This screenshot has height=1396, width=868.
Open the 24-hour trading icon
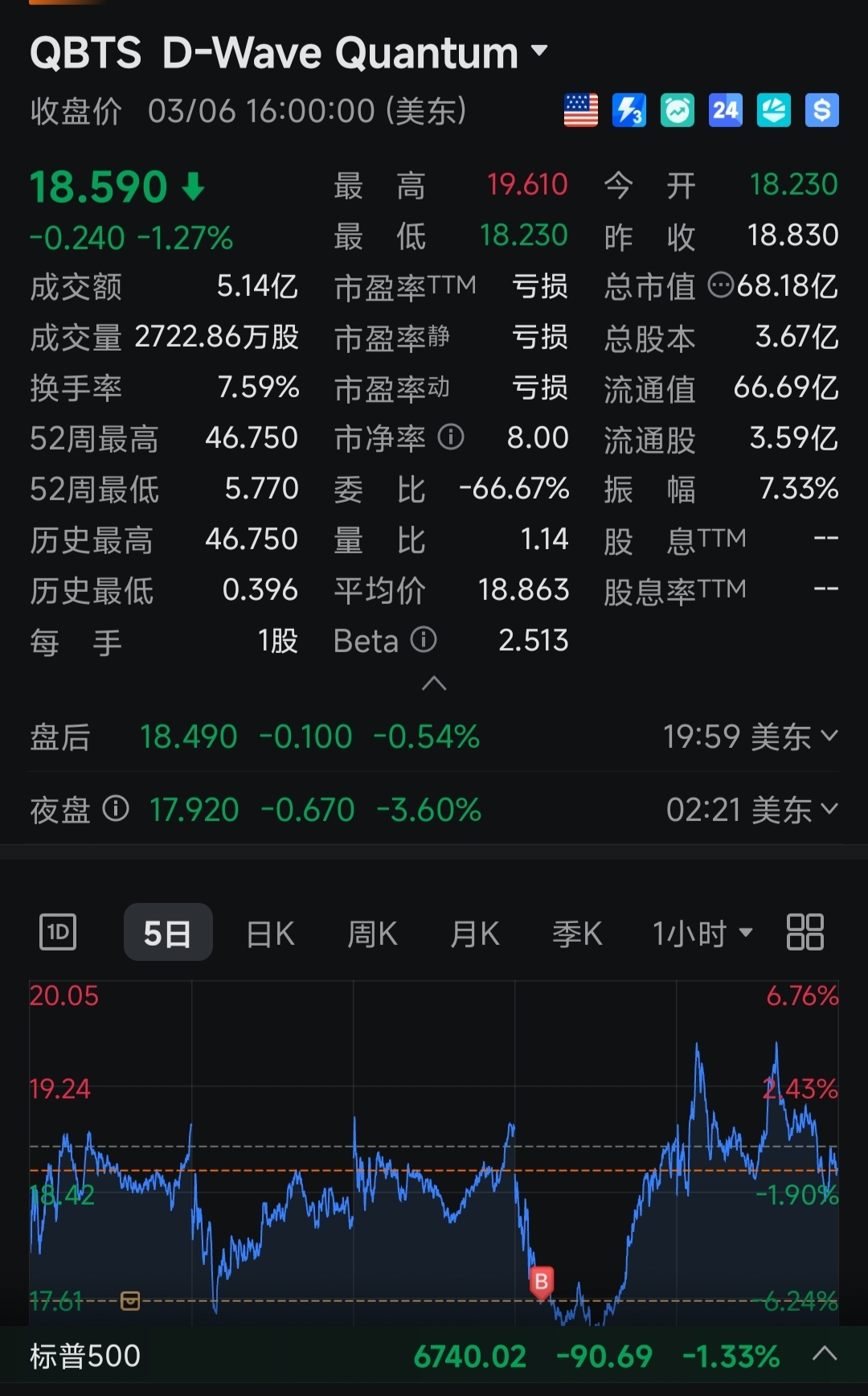coord(726,111)
